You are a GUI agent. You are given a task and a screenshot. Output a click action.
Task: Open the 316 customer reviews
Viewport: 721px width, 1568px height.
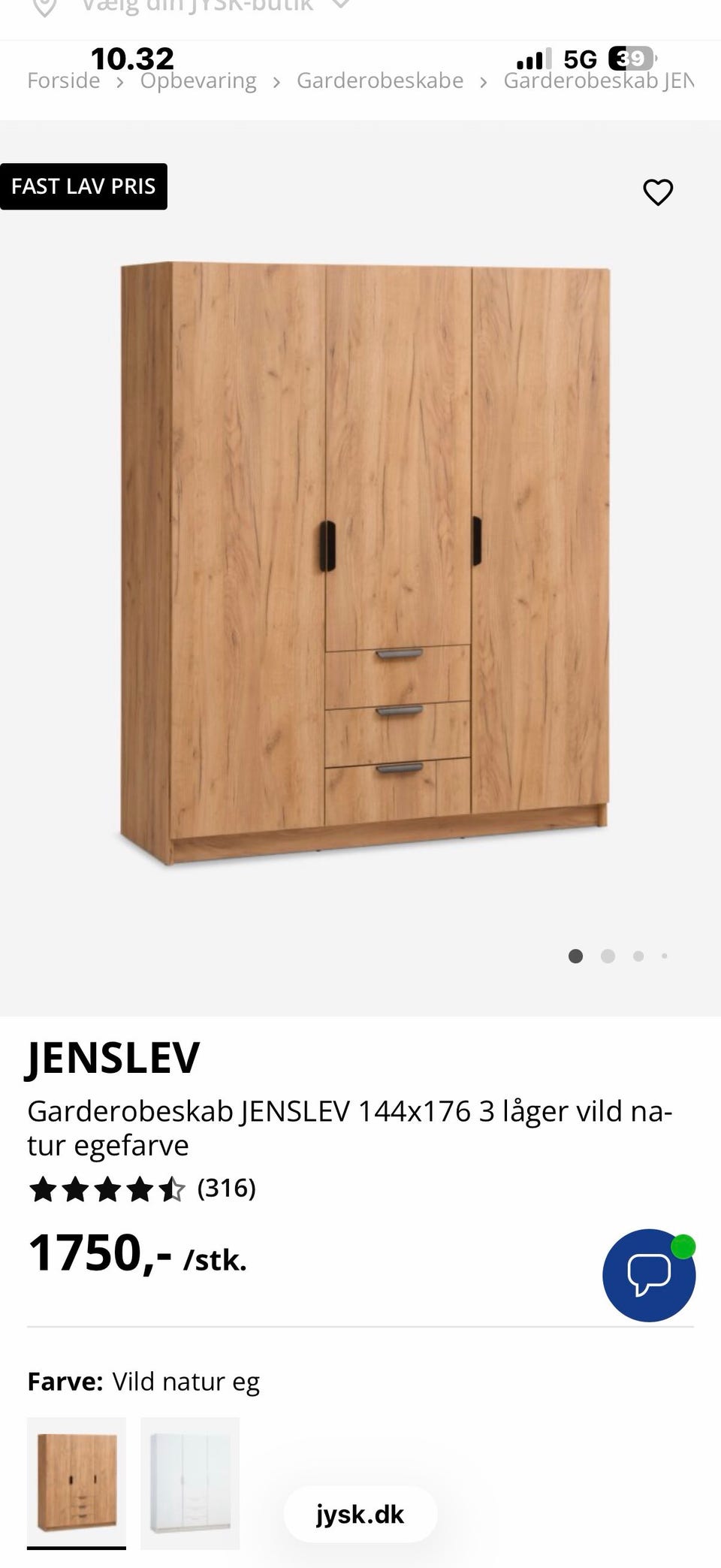(x=226, y=1188)
